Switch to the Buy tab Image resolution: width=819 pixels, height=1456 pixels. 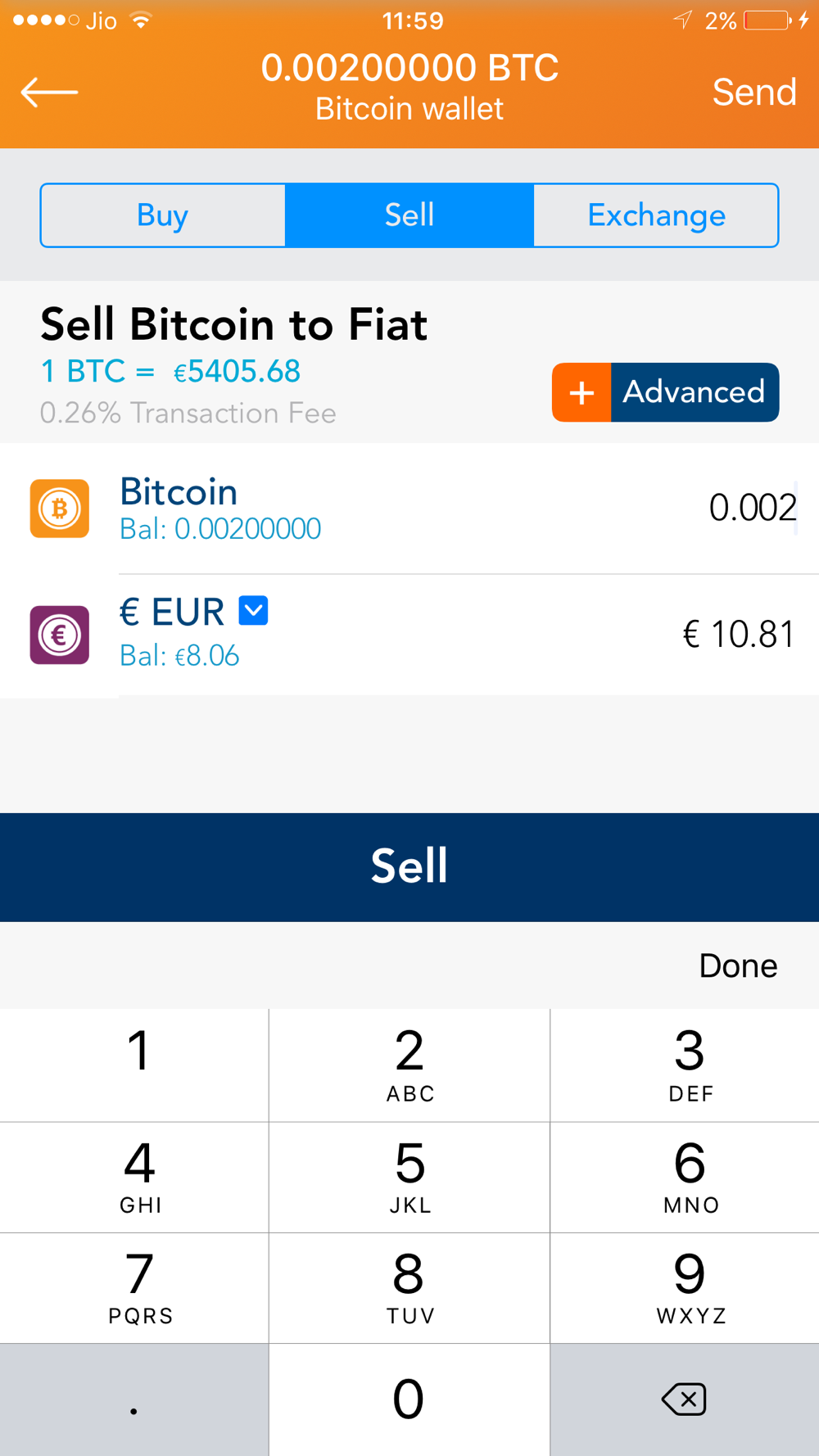click(x=163, y=215)
